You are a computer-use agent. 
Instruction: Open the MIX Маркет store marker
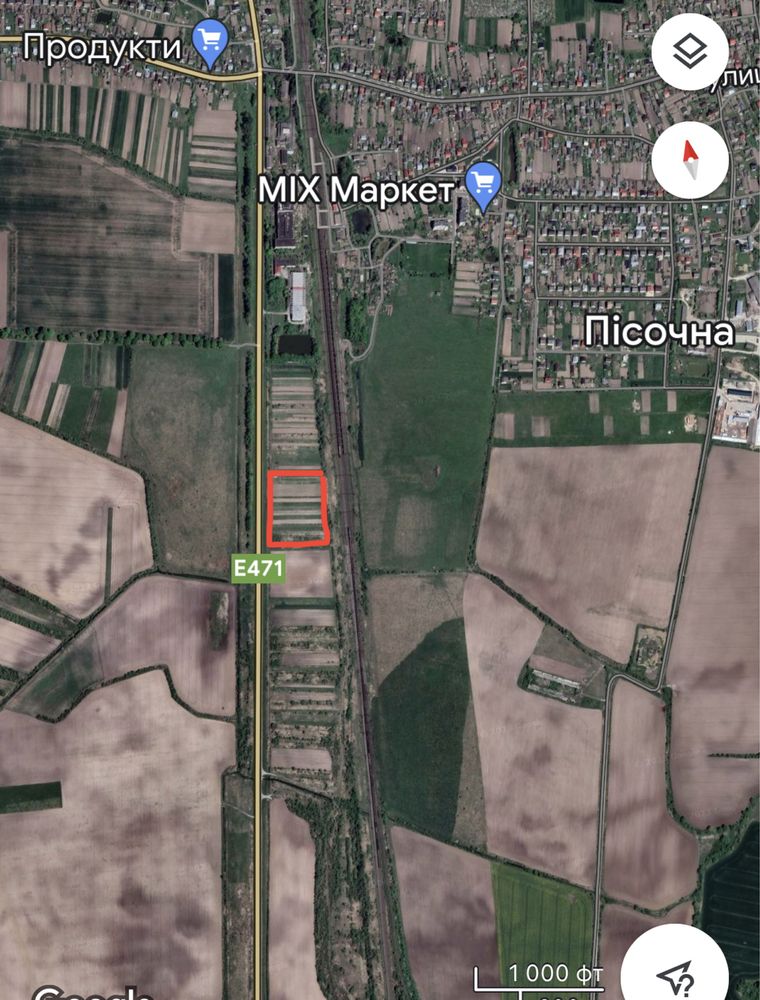(485, 187)
